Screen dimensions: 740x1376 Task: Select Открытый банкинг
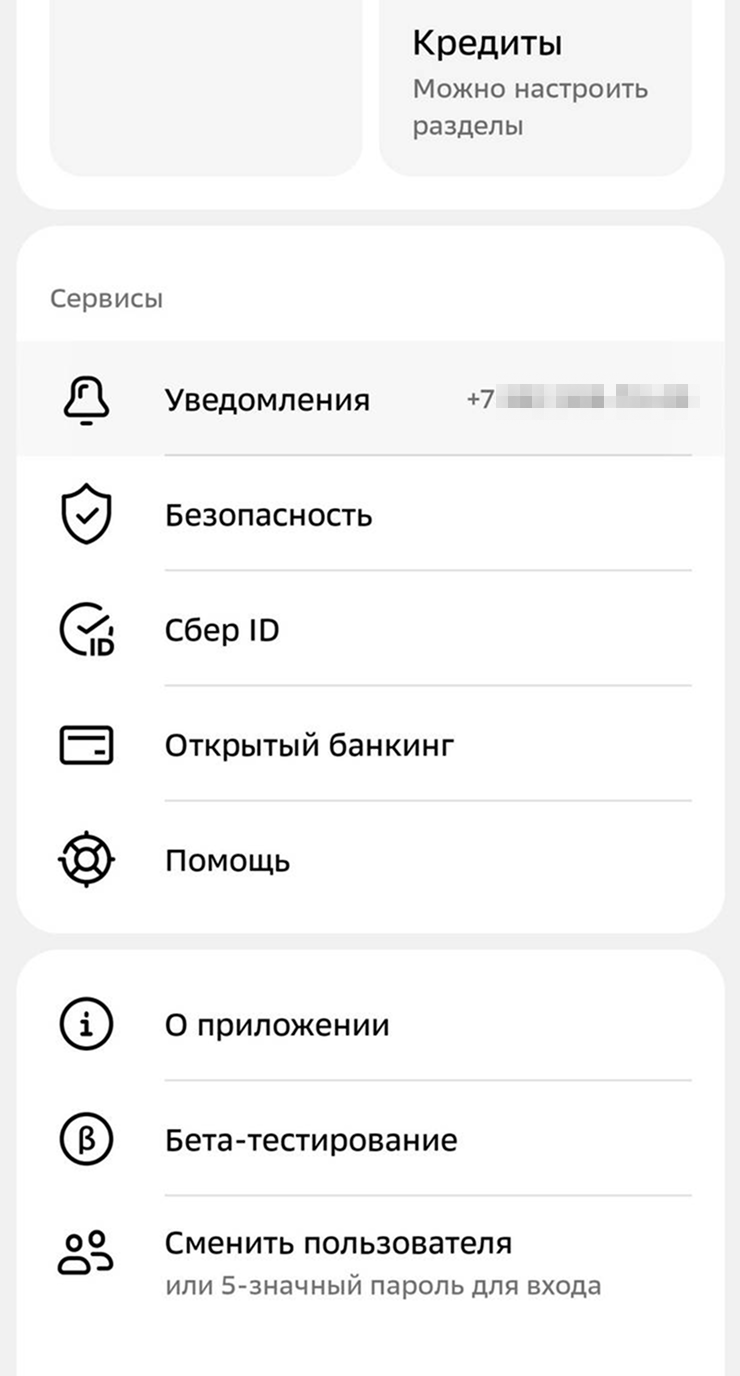click(370, 744)
